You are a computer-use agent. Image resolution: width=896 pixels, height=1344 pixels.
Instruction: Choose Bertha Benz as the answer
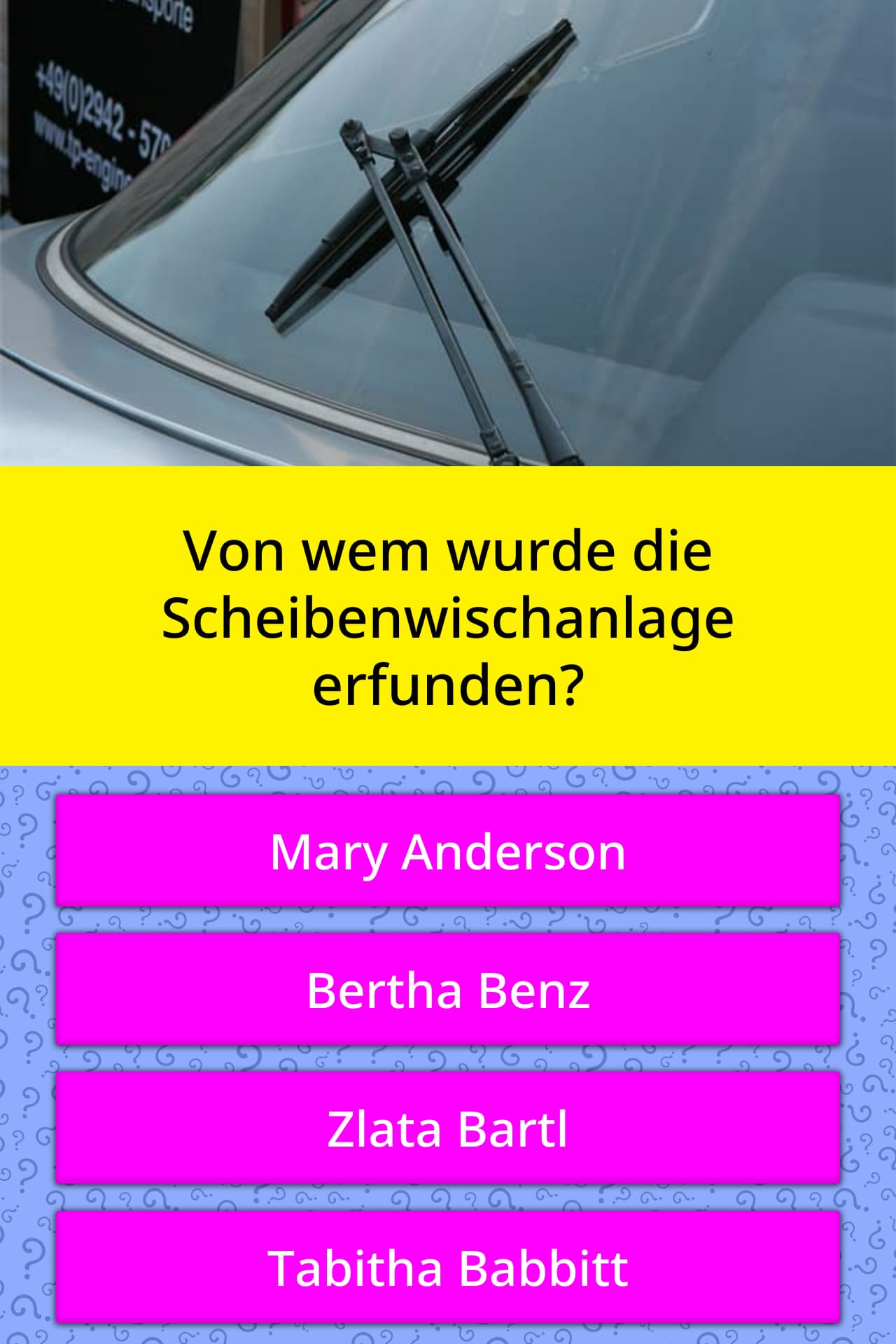pyautogui.click(x=448, y=990)
